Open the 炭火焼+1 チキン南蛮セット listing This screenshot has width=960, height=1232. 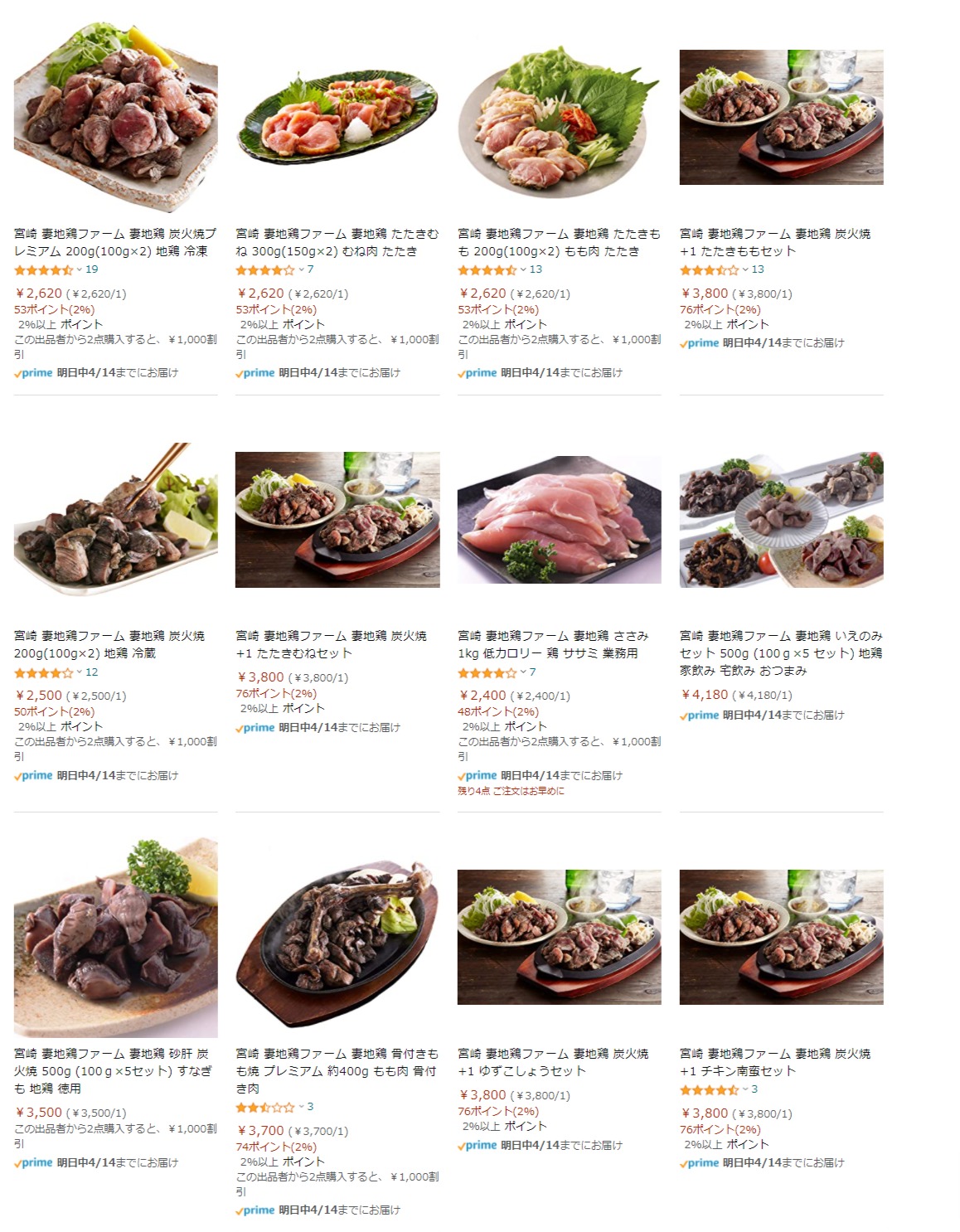(x=774, y=1062)
